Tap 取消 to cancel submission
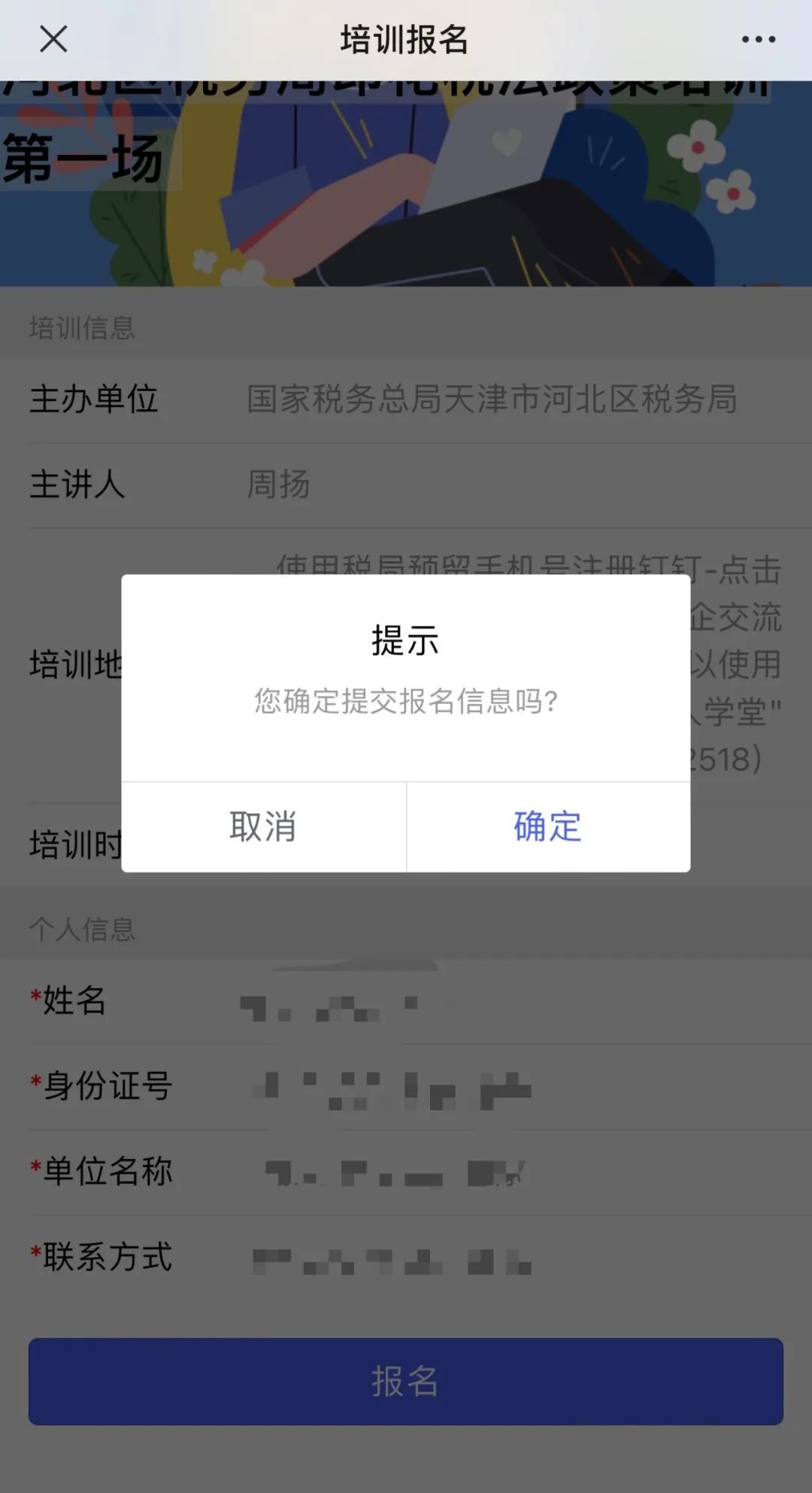The height and width of the screenshot is (1493, 812). 264,827
